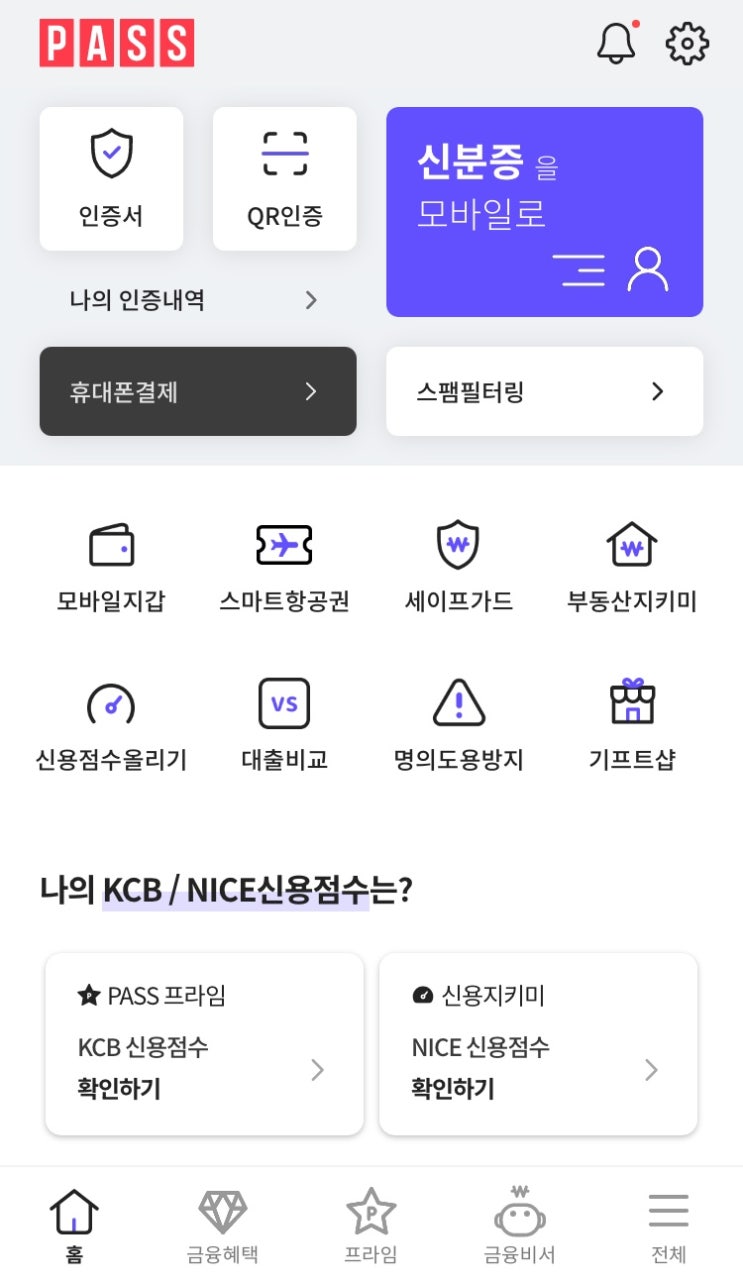
Task: Open settings via the gear icon
Action: point(688,44)
